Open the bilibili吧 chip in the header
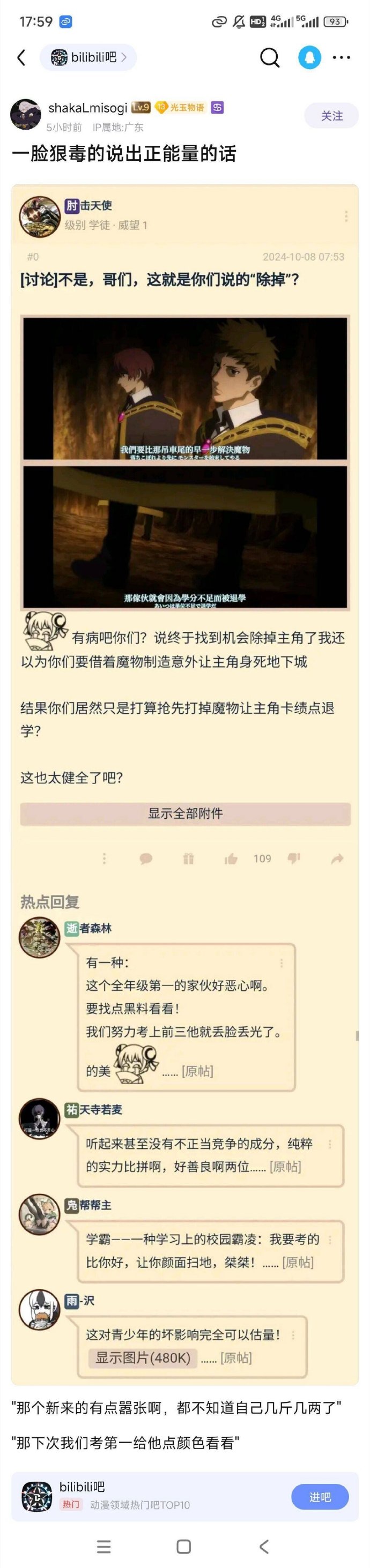Image resolution: width=370 pixels, height=1568 pixels. click(x=88, y=58)
